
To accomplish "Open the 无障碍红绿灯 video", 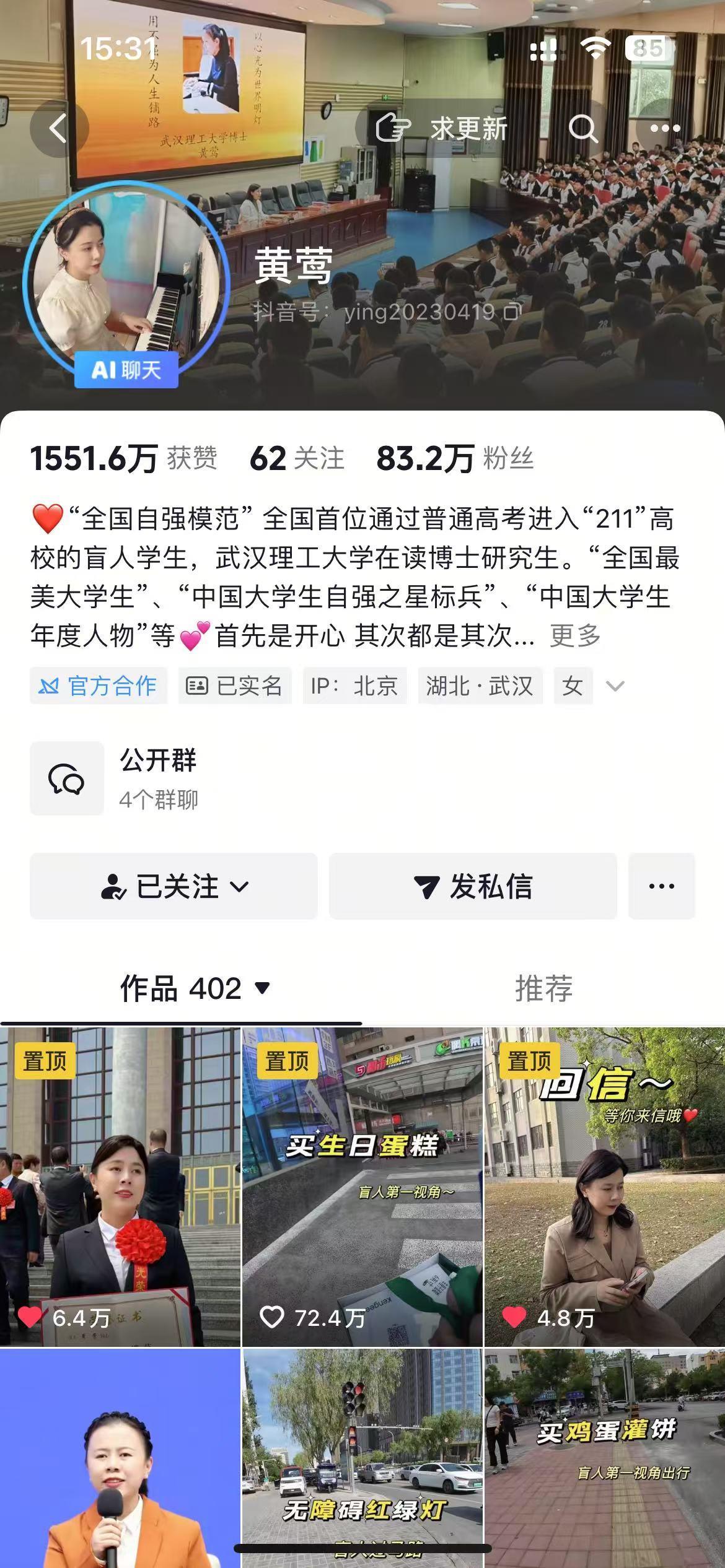I will (362, 1455).
